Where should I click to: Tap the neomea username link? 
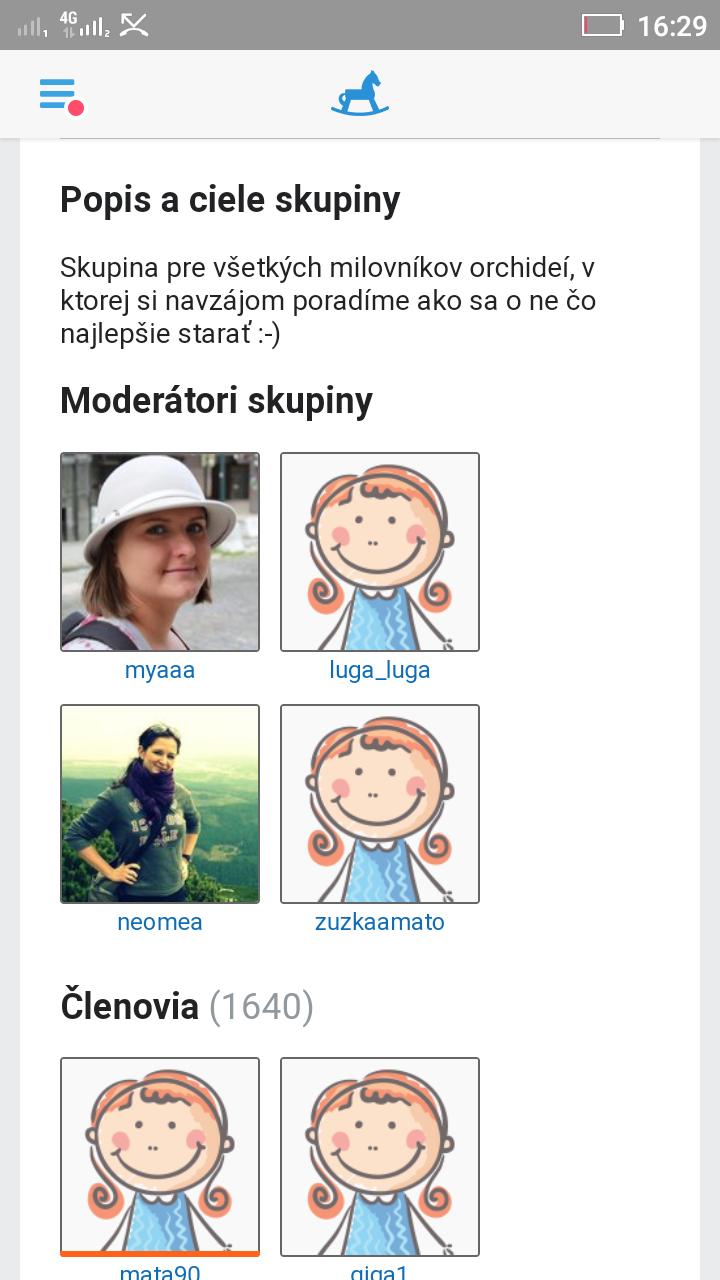[160, 922]
